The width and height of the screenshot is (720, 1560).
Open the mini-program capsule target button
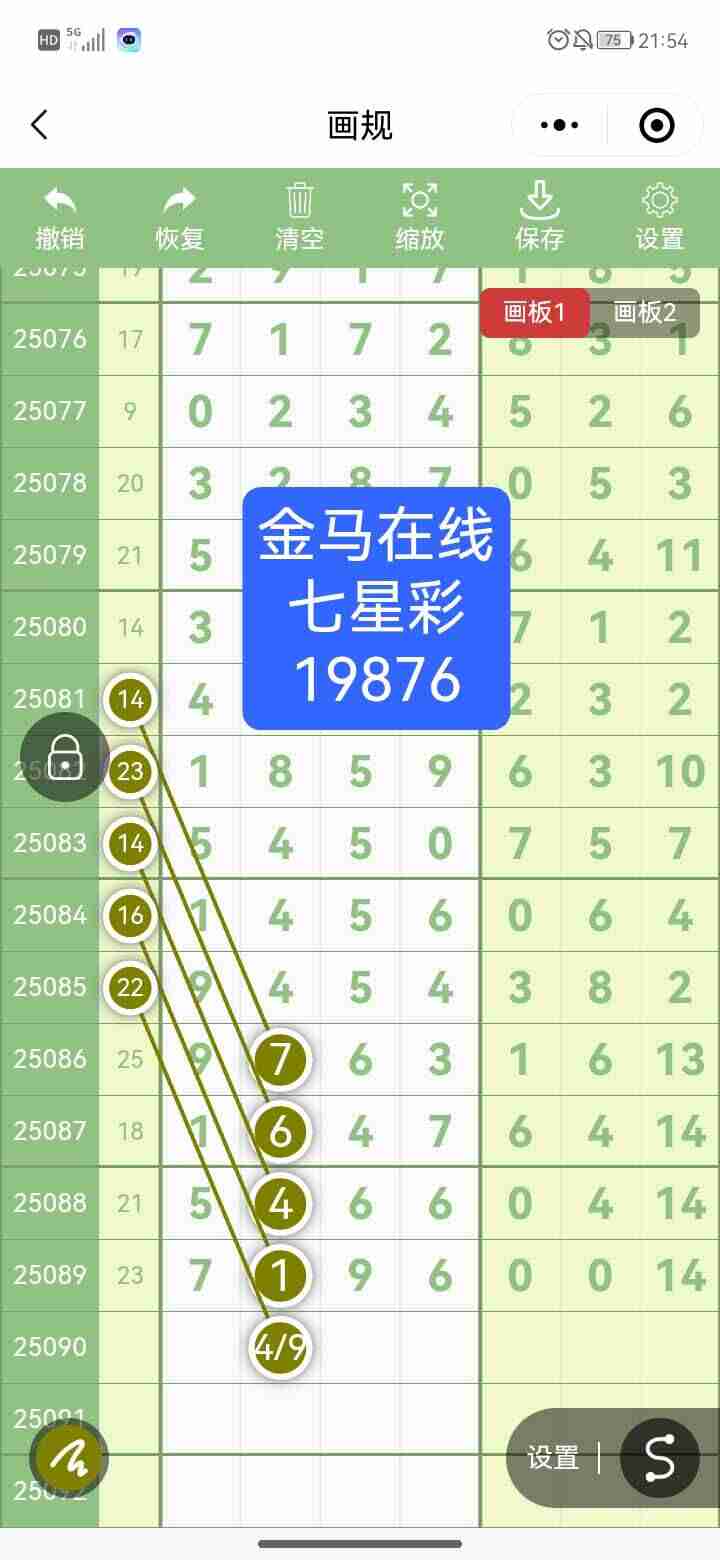[x=655, y=125]
